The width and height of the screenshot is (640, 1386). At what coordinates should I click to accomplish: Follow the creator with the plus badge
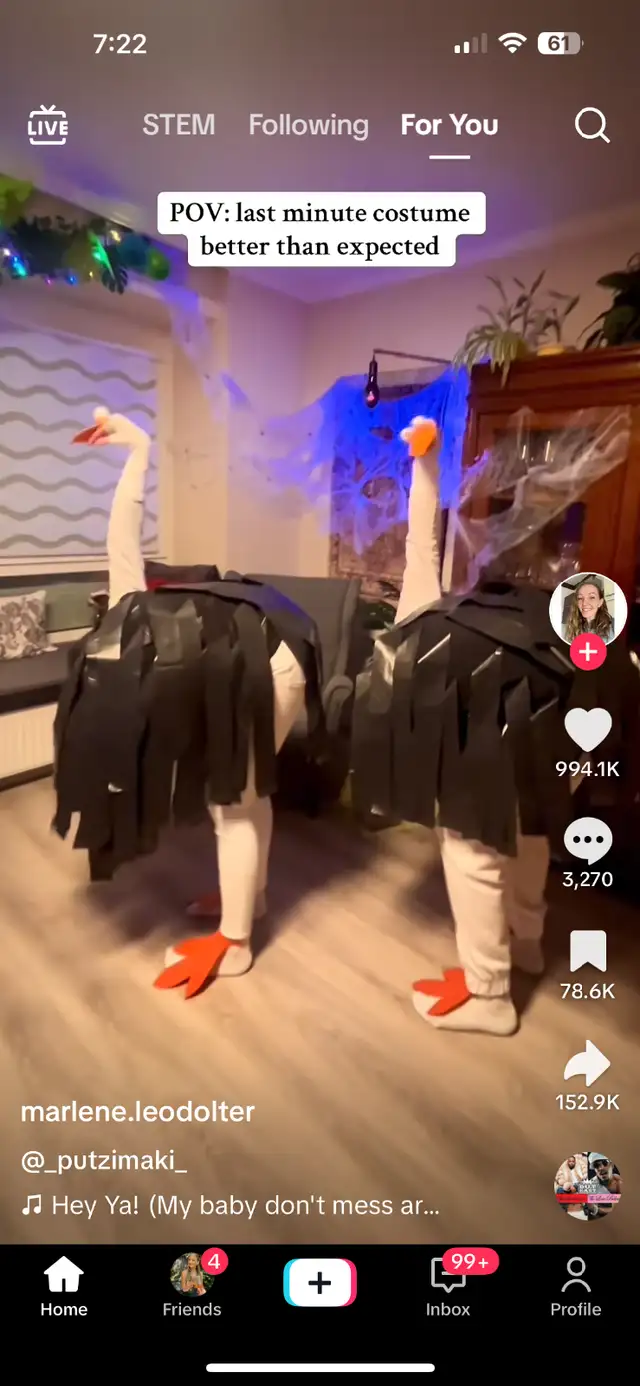(x=588, y=653)
